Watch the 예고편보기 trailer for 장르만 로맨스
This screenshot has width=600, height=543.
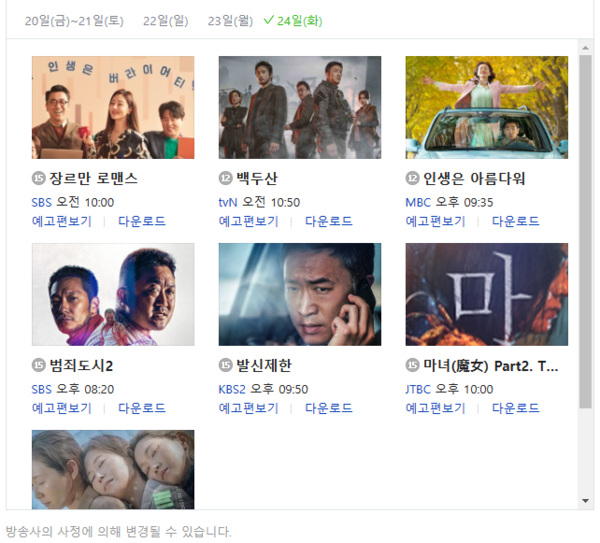61,221
